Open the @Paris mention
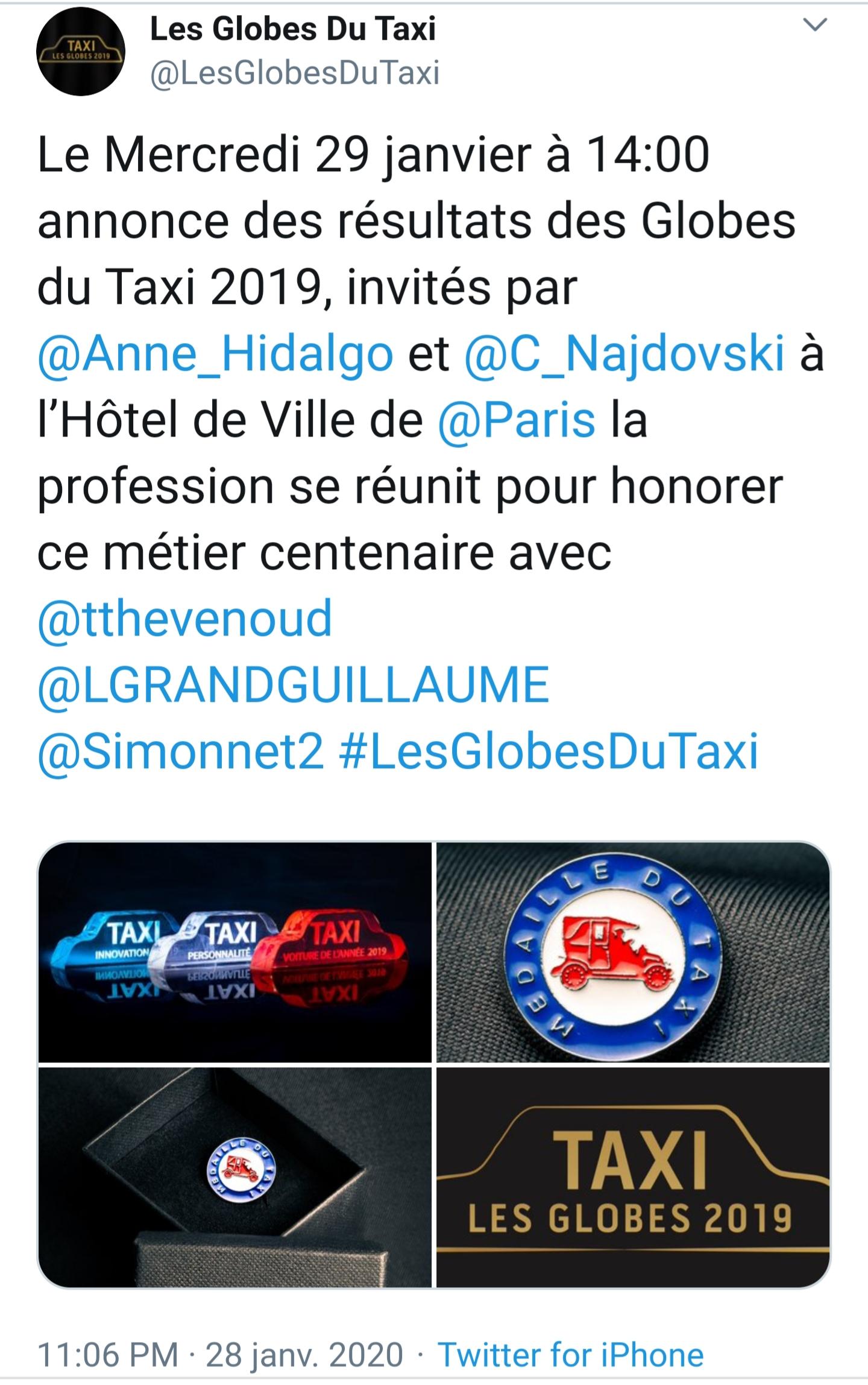The image size is (868, 1385). pyautogui.click(x=517, y=420)
